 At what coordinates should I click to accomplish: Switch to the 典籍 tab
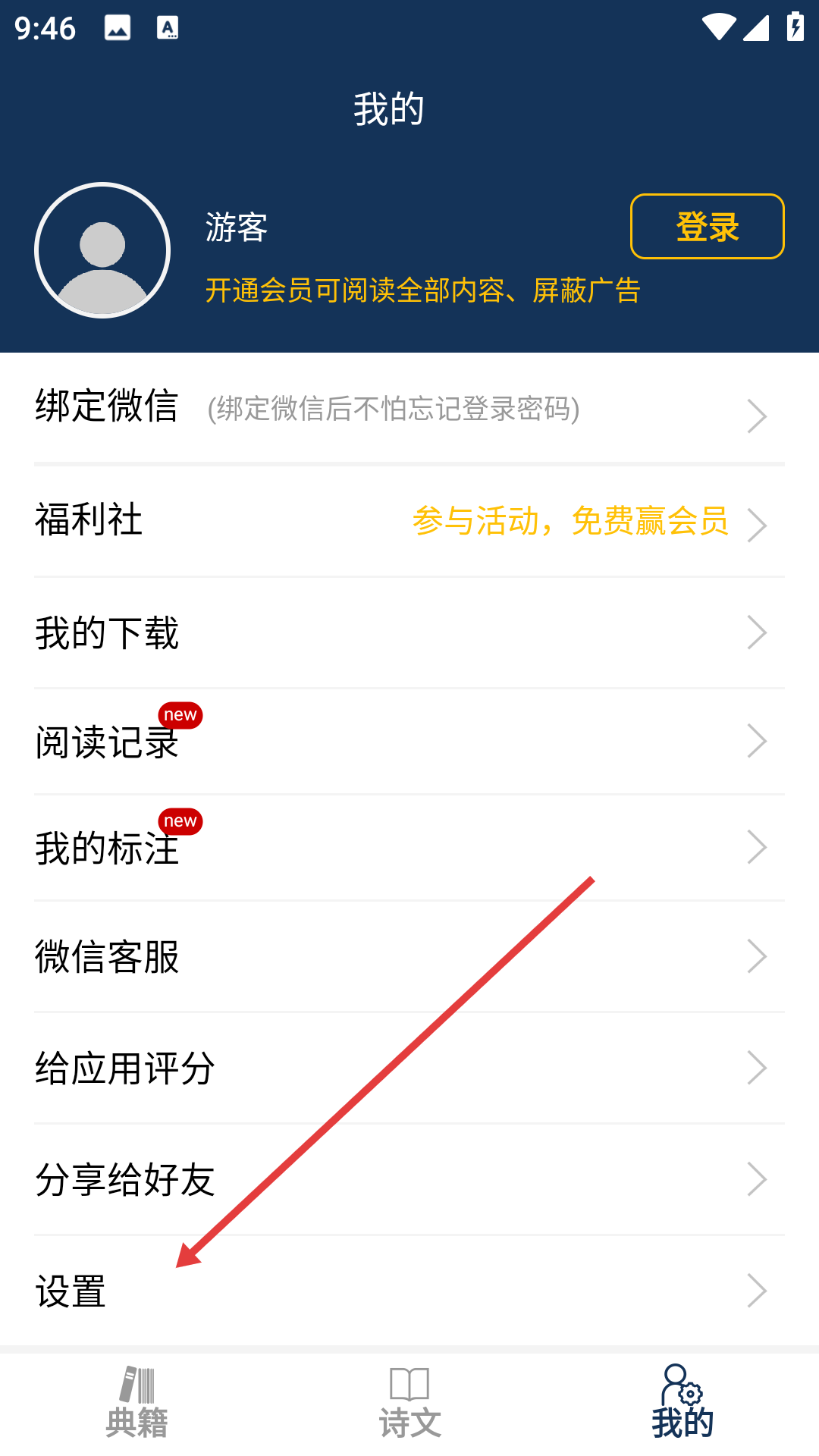pyautogui.click(x=136, y=1404)
